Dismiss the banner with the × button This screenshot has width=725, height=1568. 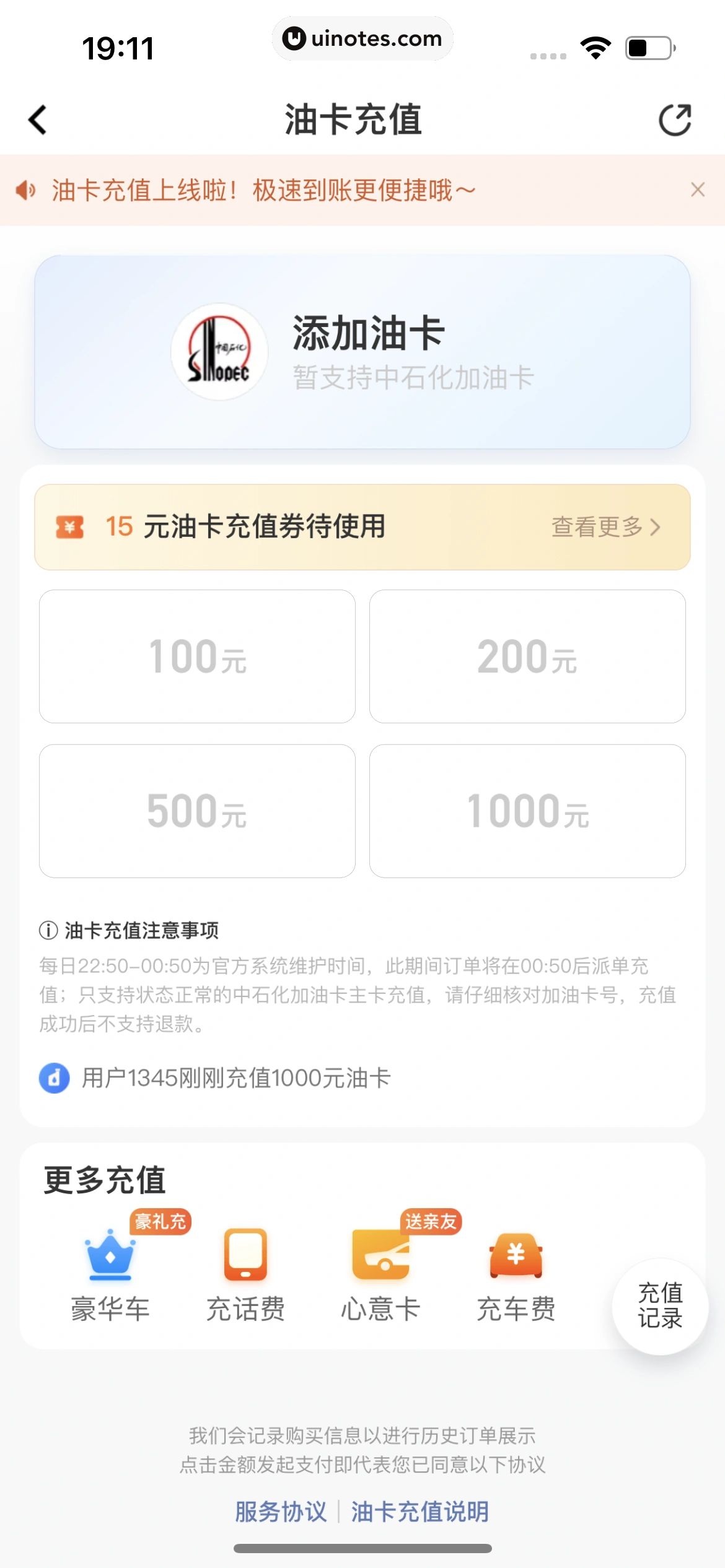(x=698, y=189)
